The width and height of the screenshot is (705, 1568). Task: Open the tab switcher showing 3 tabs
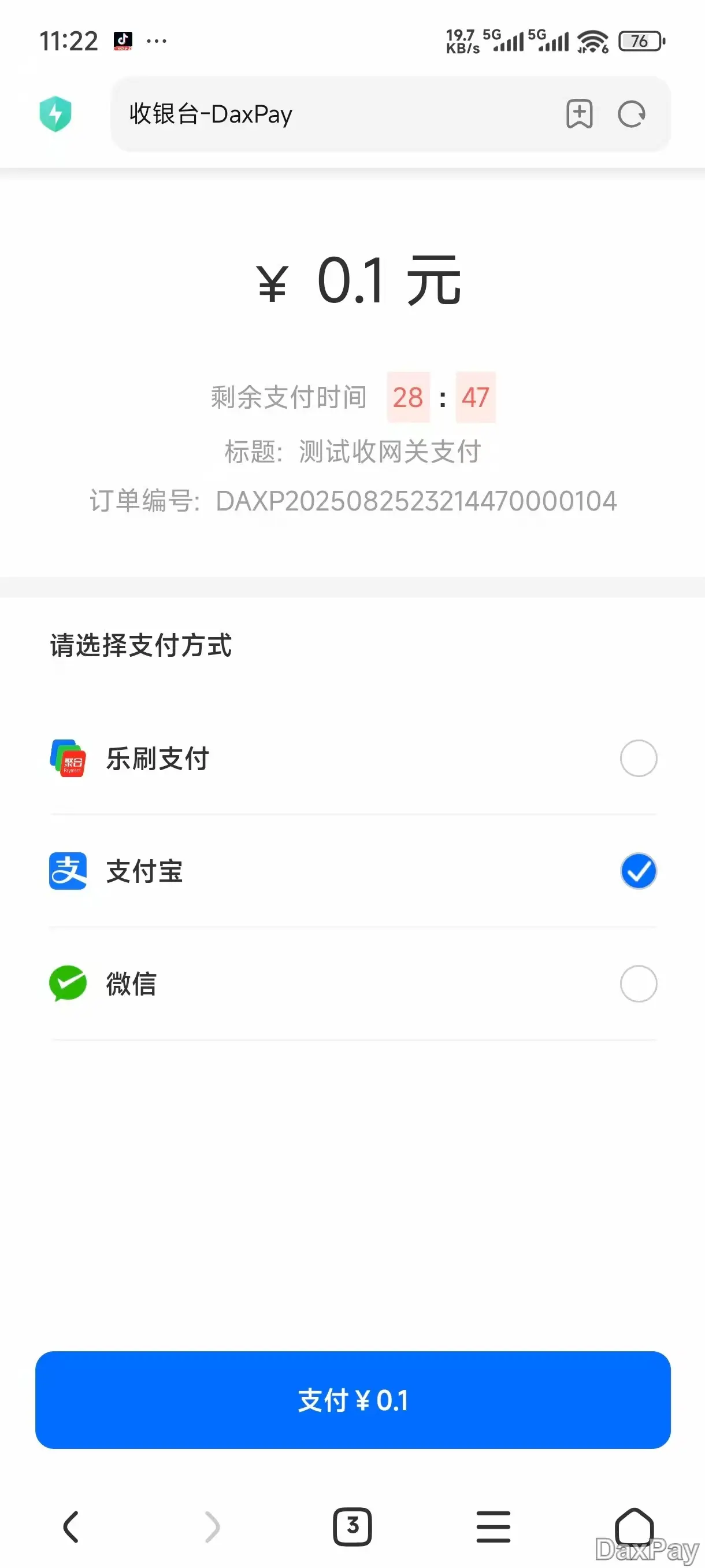(x=352, y=1526)
